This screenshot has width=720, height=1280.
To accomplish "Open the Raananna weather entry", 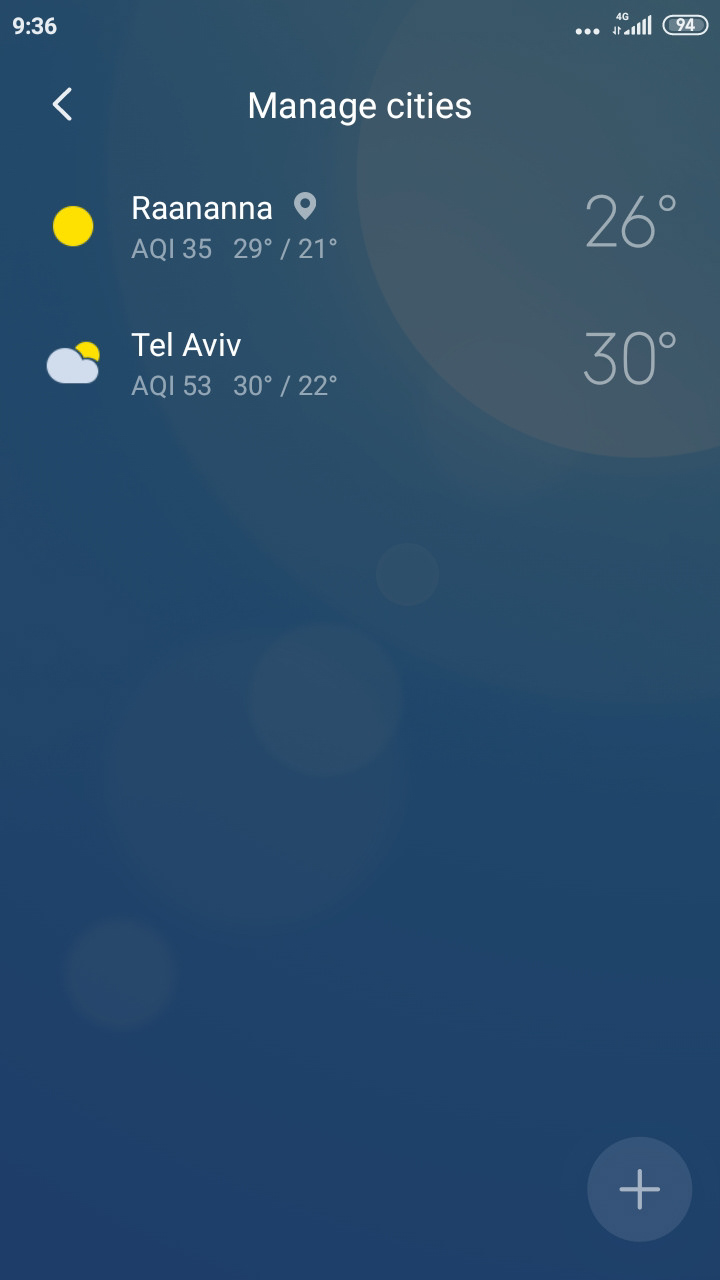I will point(360,226).
